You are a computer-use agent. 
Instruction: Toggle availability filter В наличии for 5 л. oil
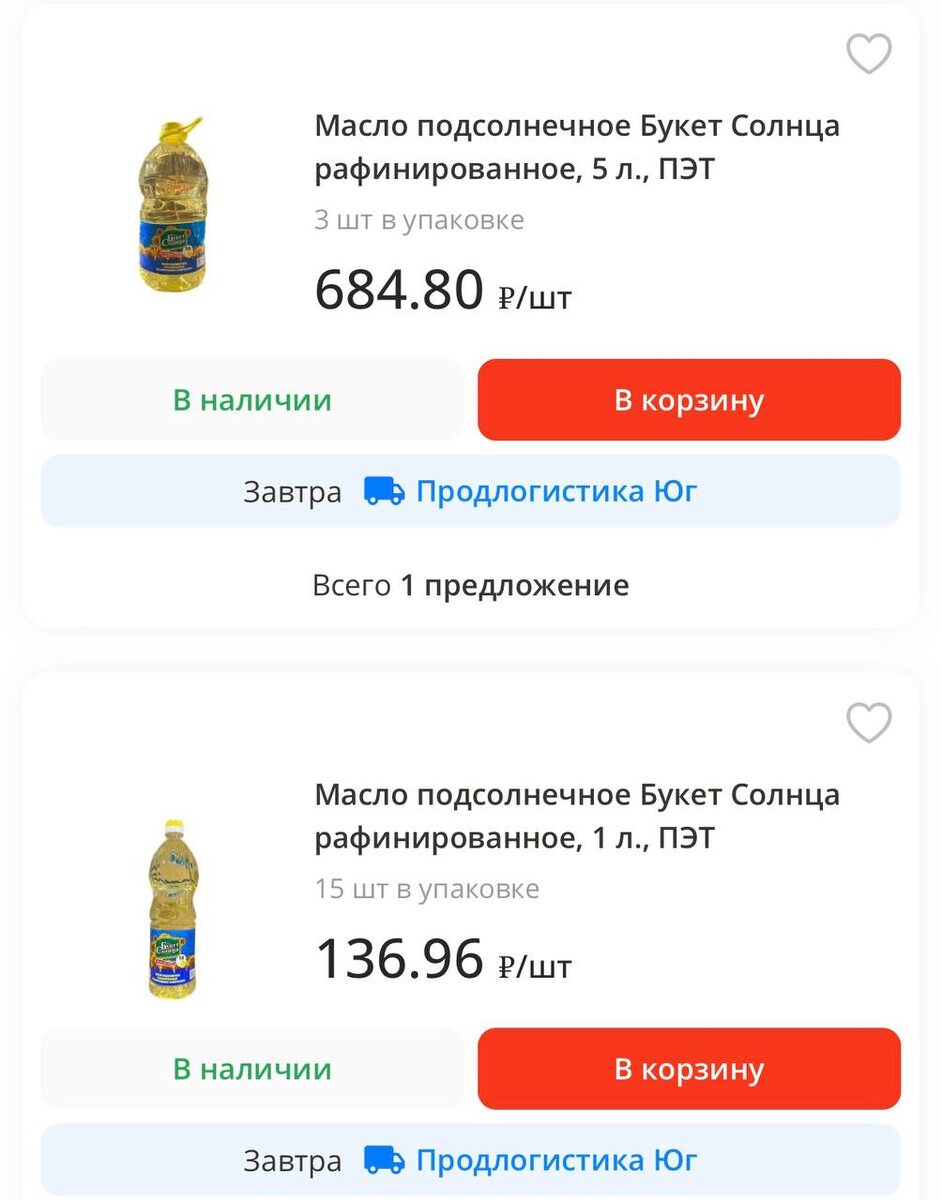(x=251, y=399)
